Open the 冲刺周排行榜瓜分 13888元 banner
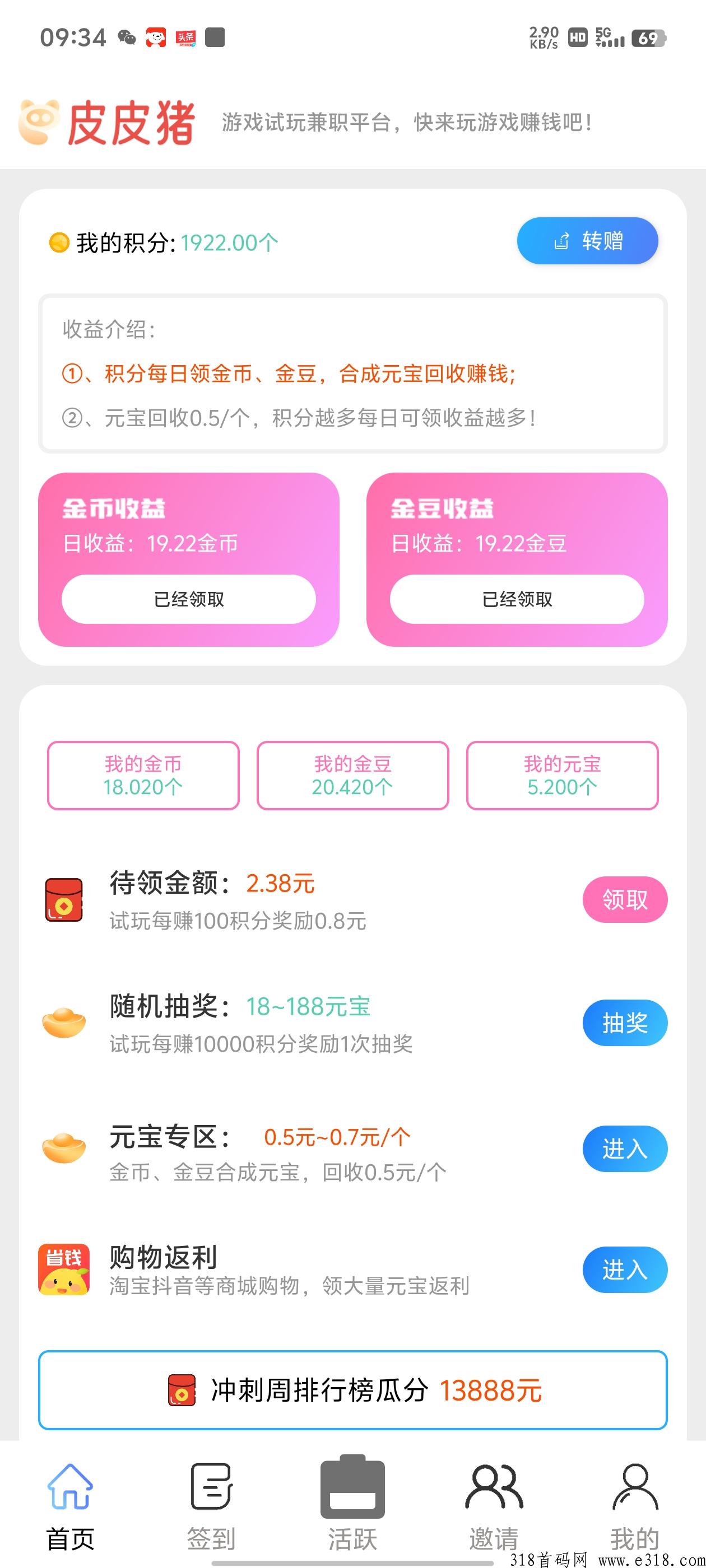 [x=352, y=1390]
